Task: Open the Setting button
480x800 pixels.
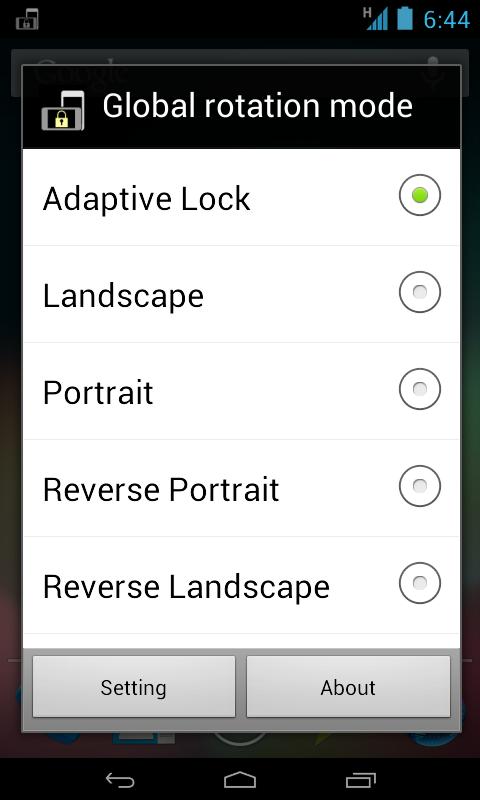Action: click(134, 687)
